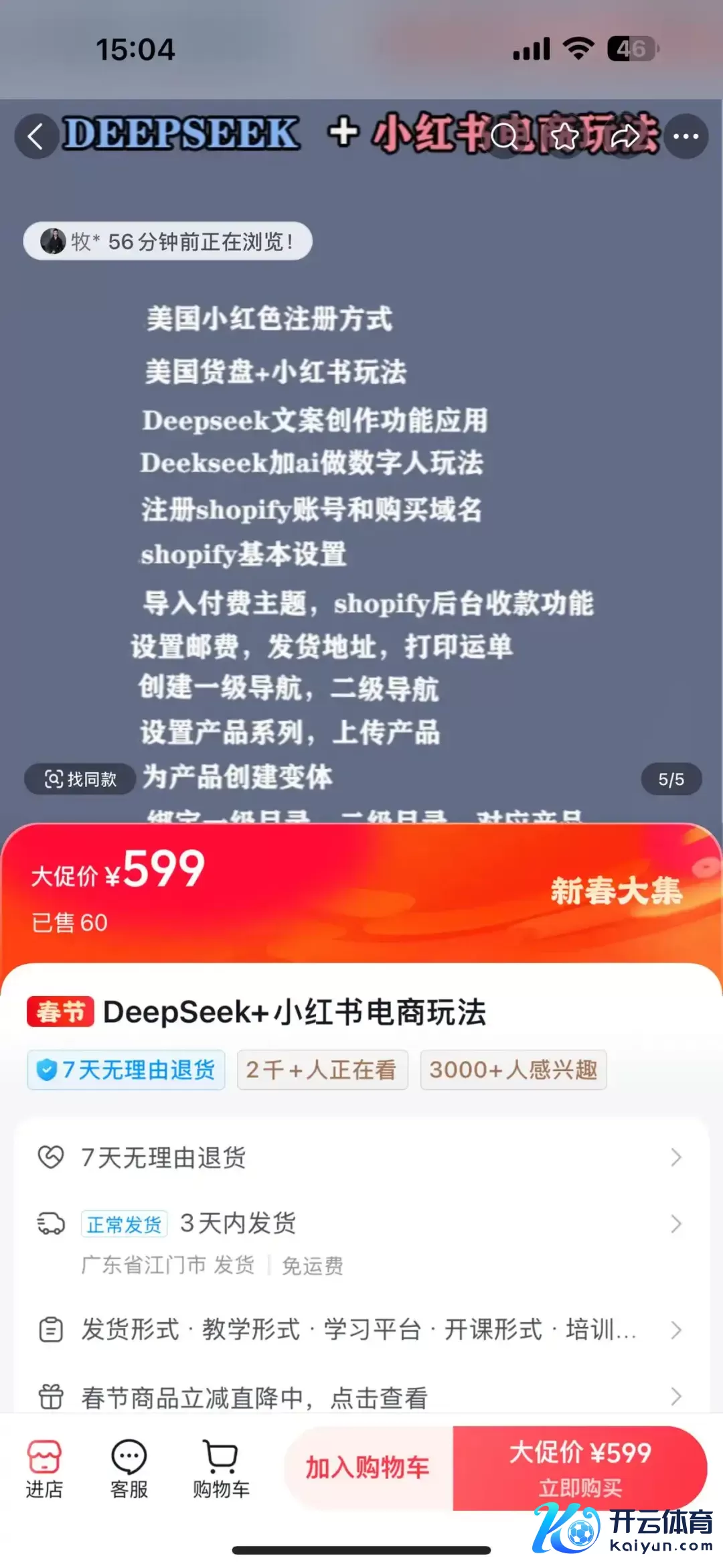Open the 3天内发货 shipping details row
Screen dimensions: 723x1568
(361, 1224)
